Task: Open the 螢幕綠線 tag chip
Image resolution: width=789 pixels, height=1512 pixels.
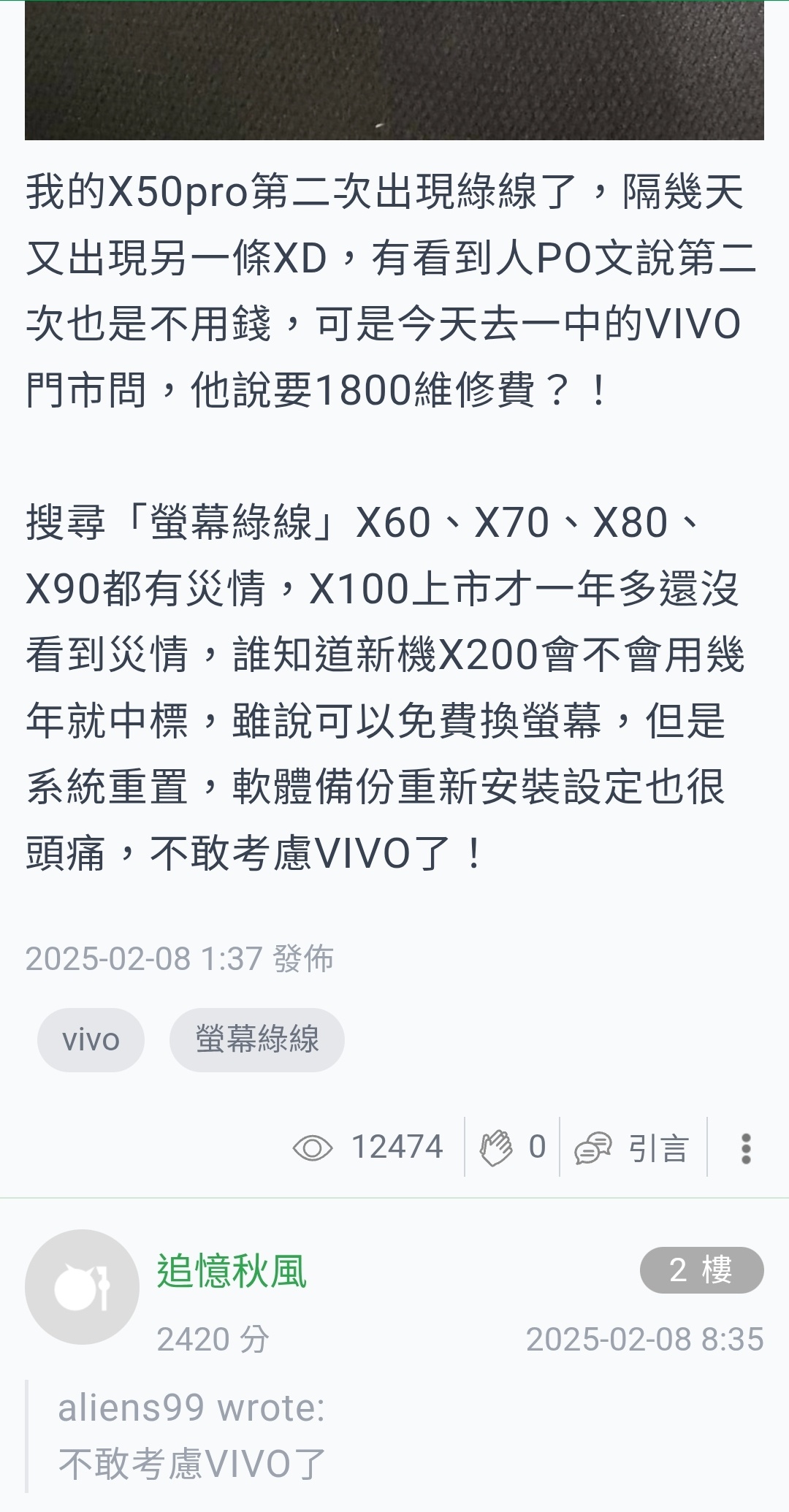Action: (x=256, y=1039)
